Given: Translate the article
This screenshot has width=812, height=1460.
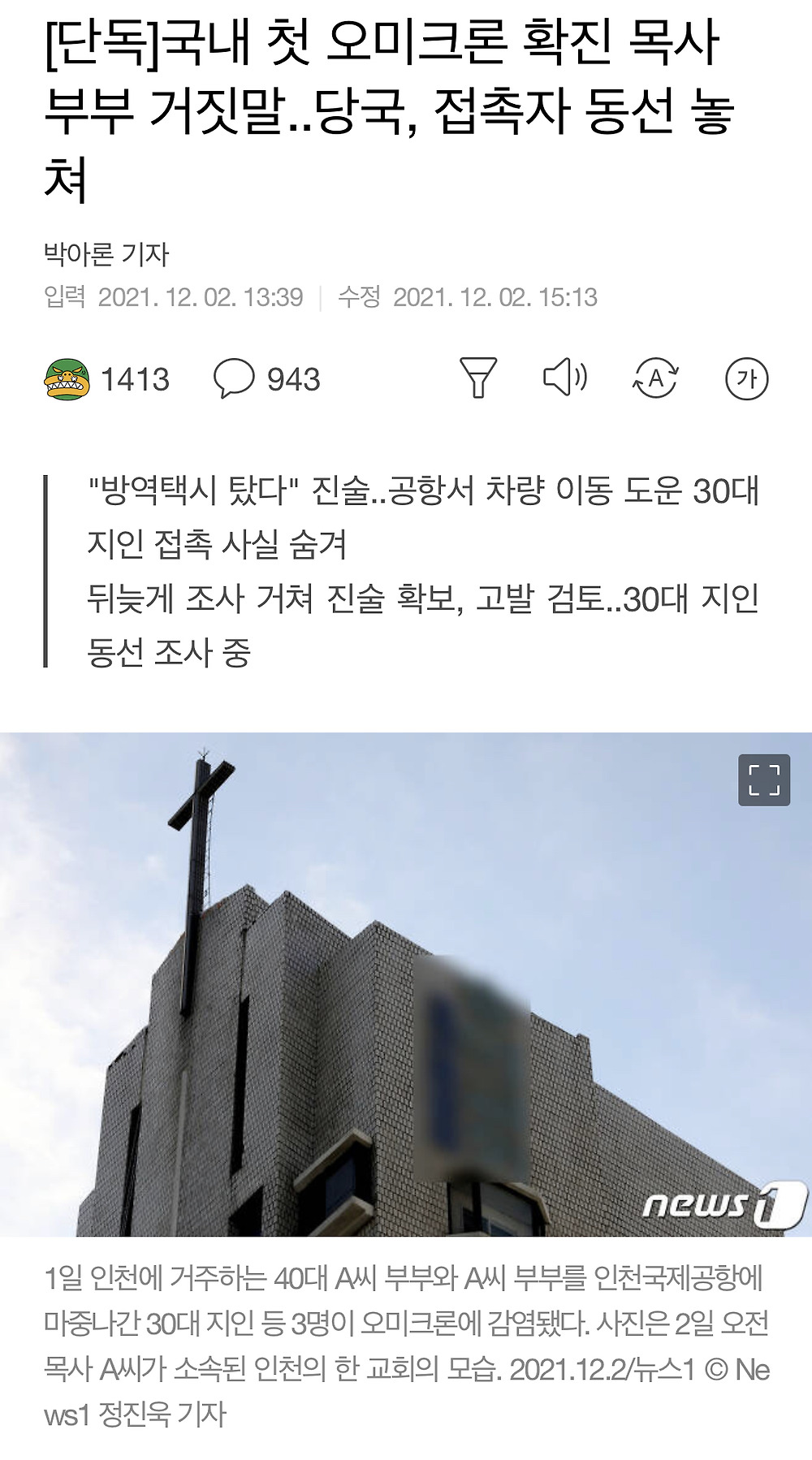Looking at the screenshot, I should [x=655, y=378].
